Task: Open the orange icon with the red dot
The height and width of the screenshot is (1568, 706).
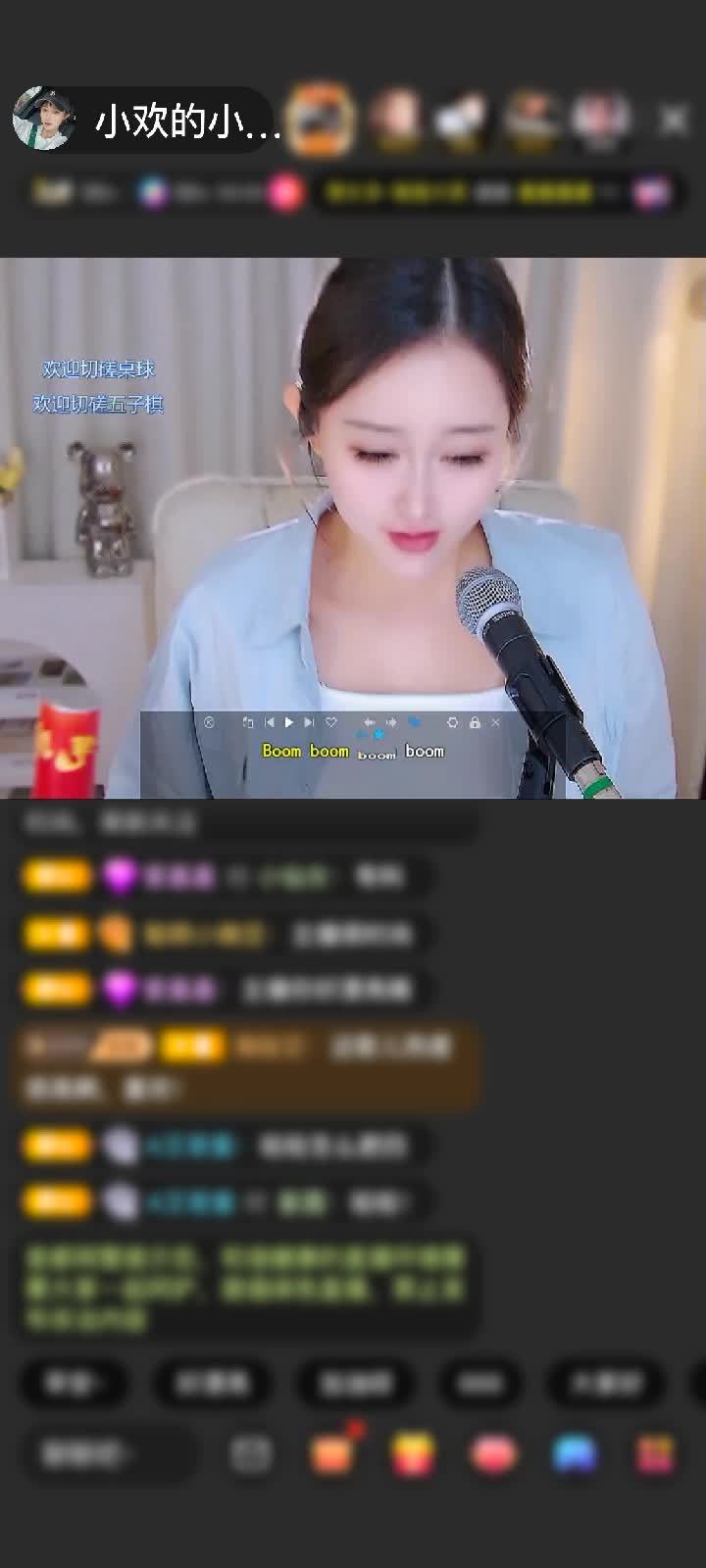Action: 331,1454
